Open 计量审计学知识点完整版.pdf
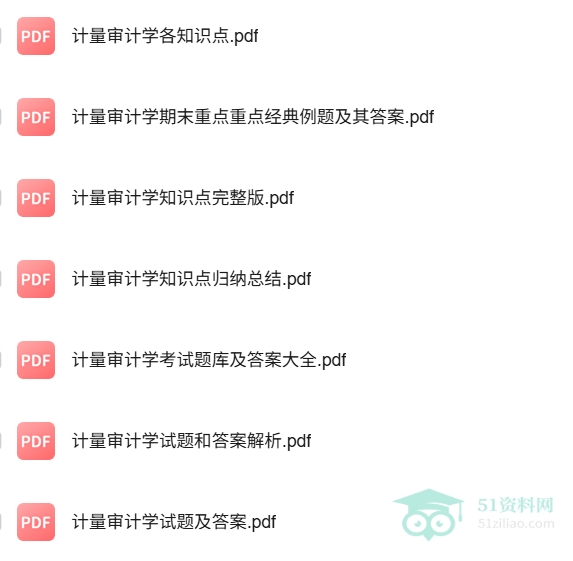Screen dimensions: 573x561 [183, 198]
